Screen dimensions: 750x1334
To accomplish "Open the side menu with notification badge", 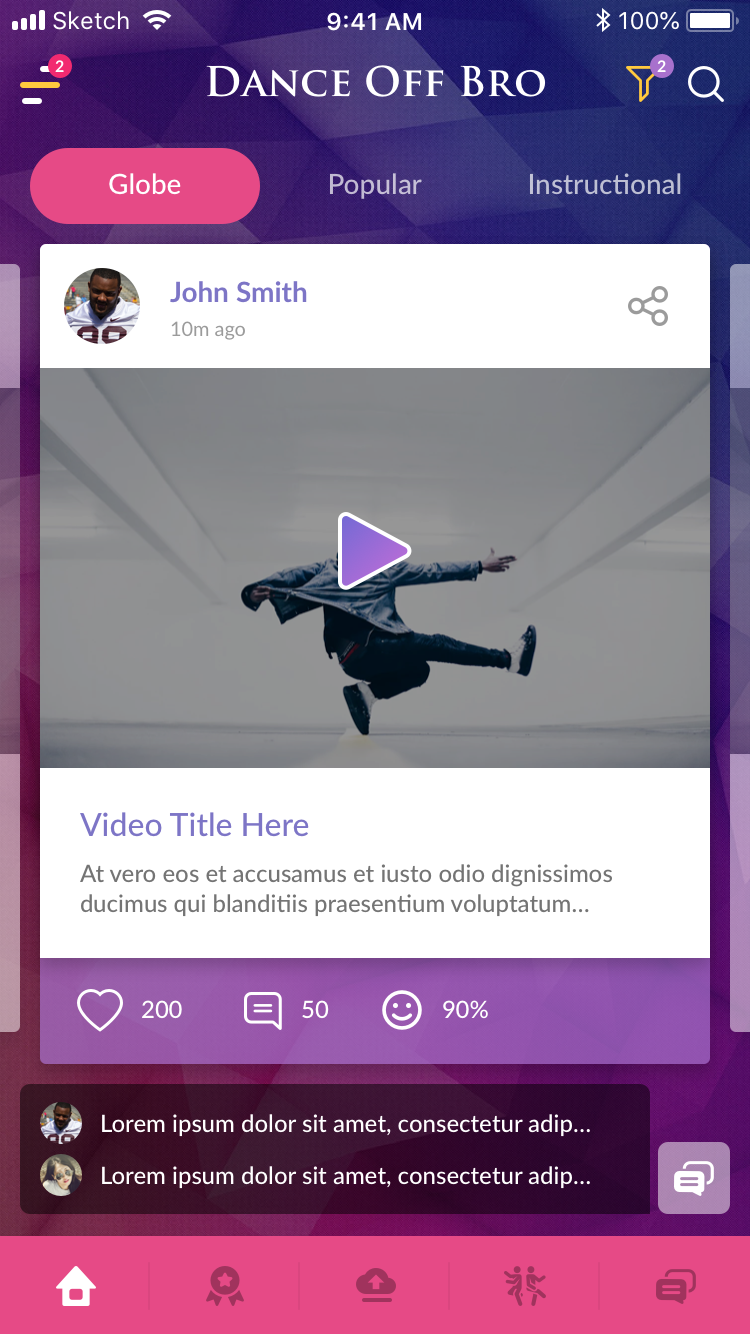I will tap(41, 85).
